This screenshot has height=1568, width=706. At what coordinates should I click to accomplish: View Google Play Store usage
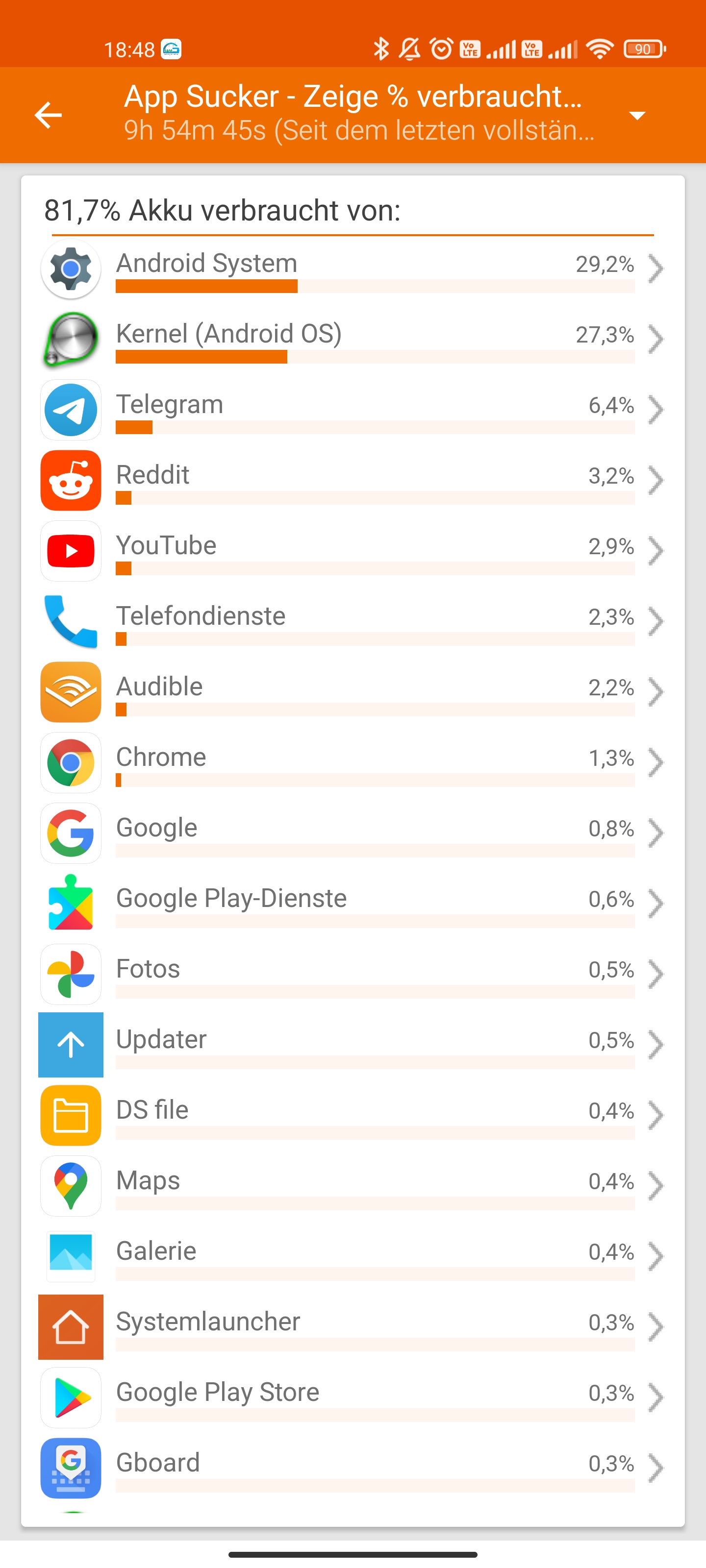[x=352, y=1399]
